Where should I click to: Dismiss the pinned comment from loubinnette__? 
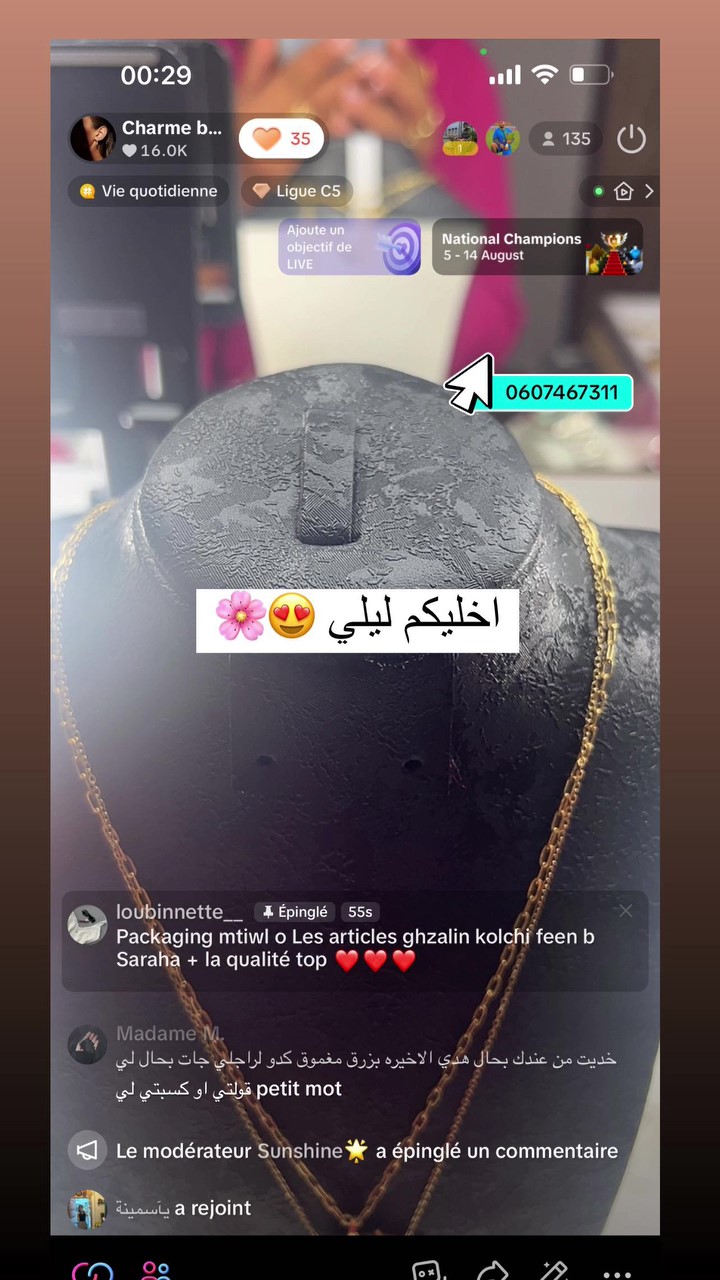(625, 911)
